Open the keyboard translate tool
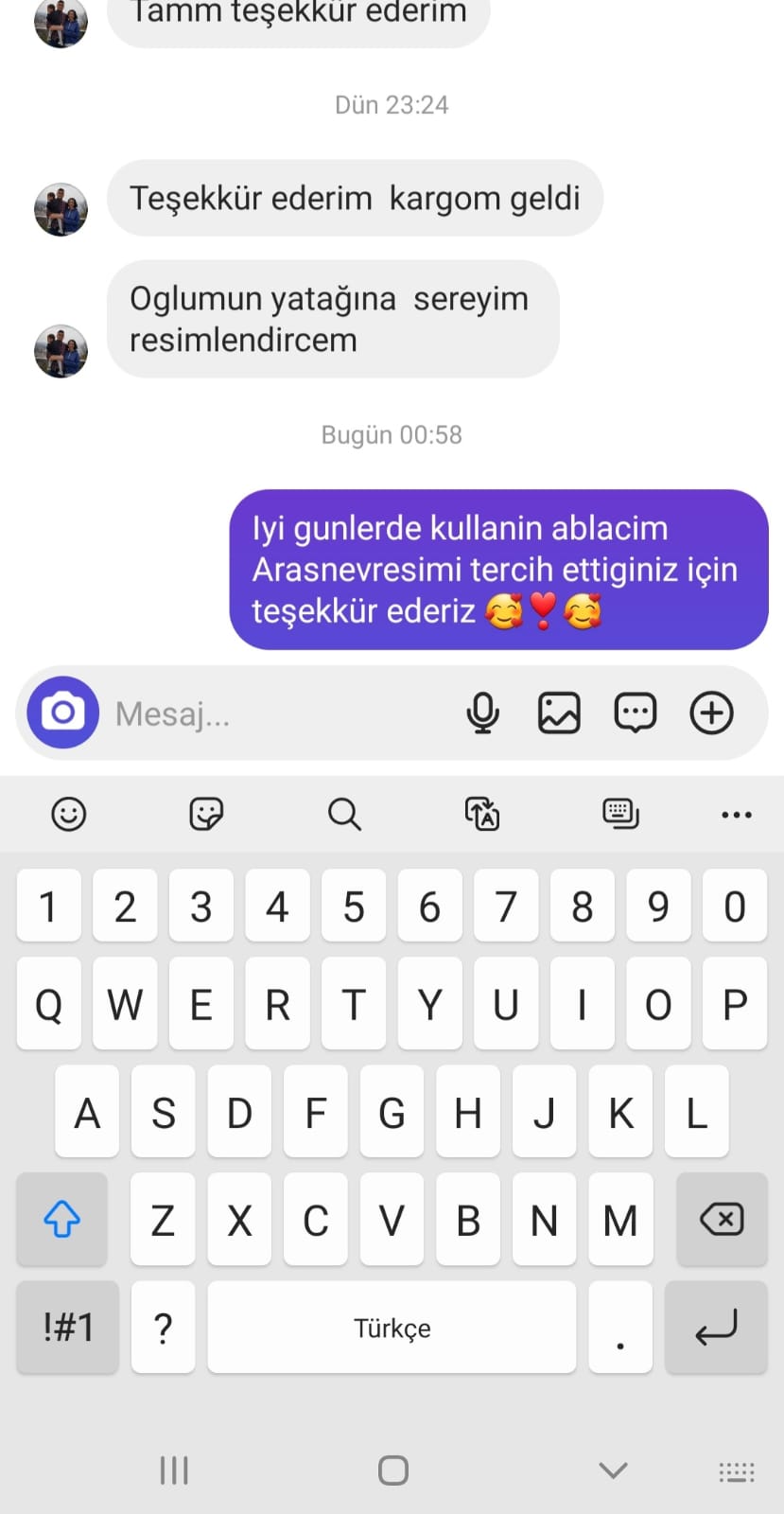The image size is (784, 1514). pos(482,814)
